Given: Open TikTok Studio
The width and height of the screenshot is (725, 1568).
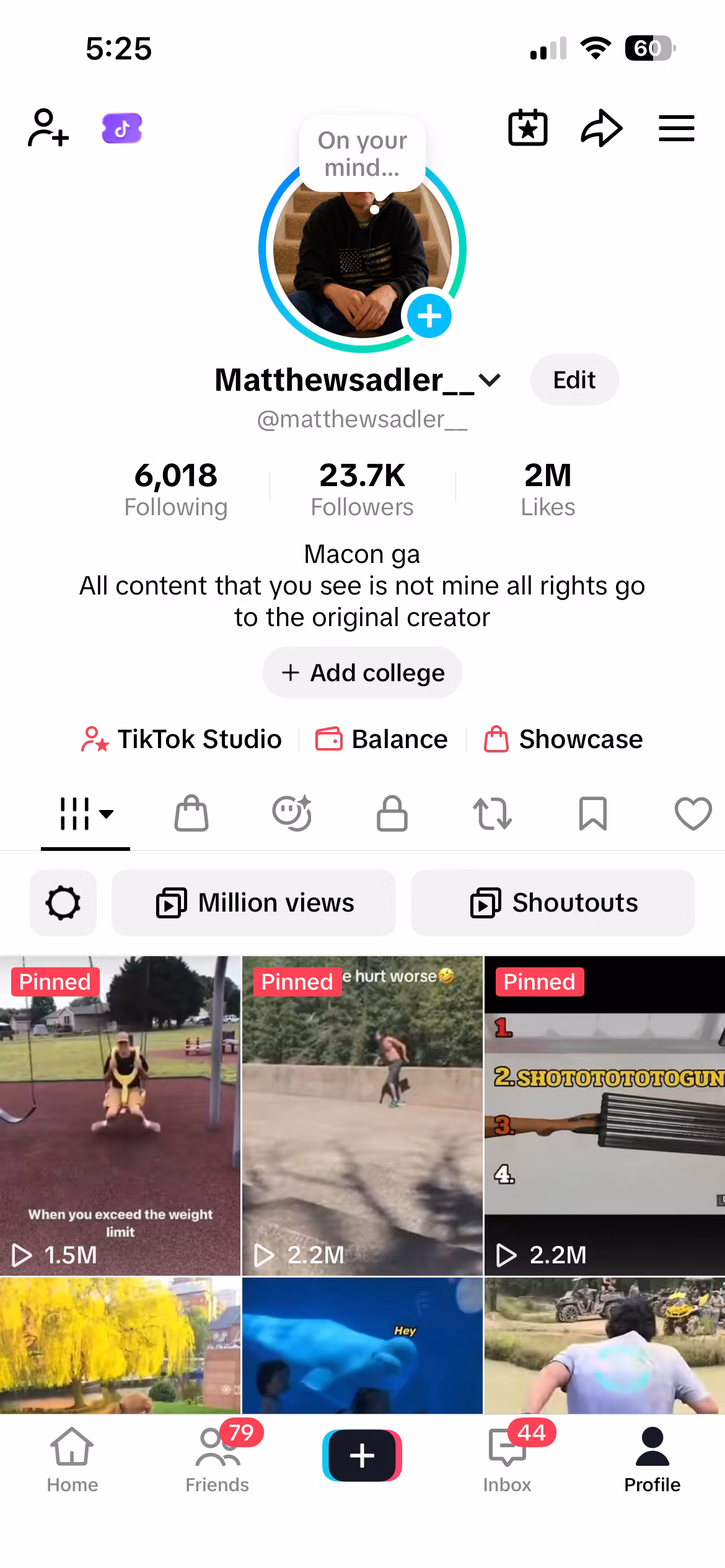Looking at the screenshot, I should pyautogui.click(x=181, y=739).
